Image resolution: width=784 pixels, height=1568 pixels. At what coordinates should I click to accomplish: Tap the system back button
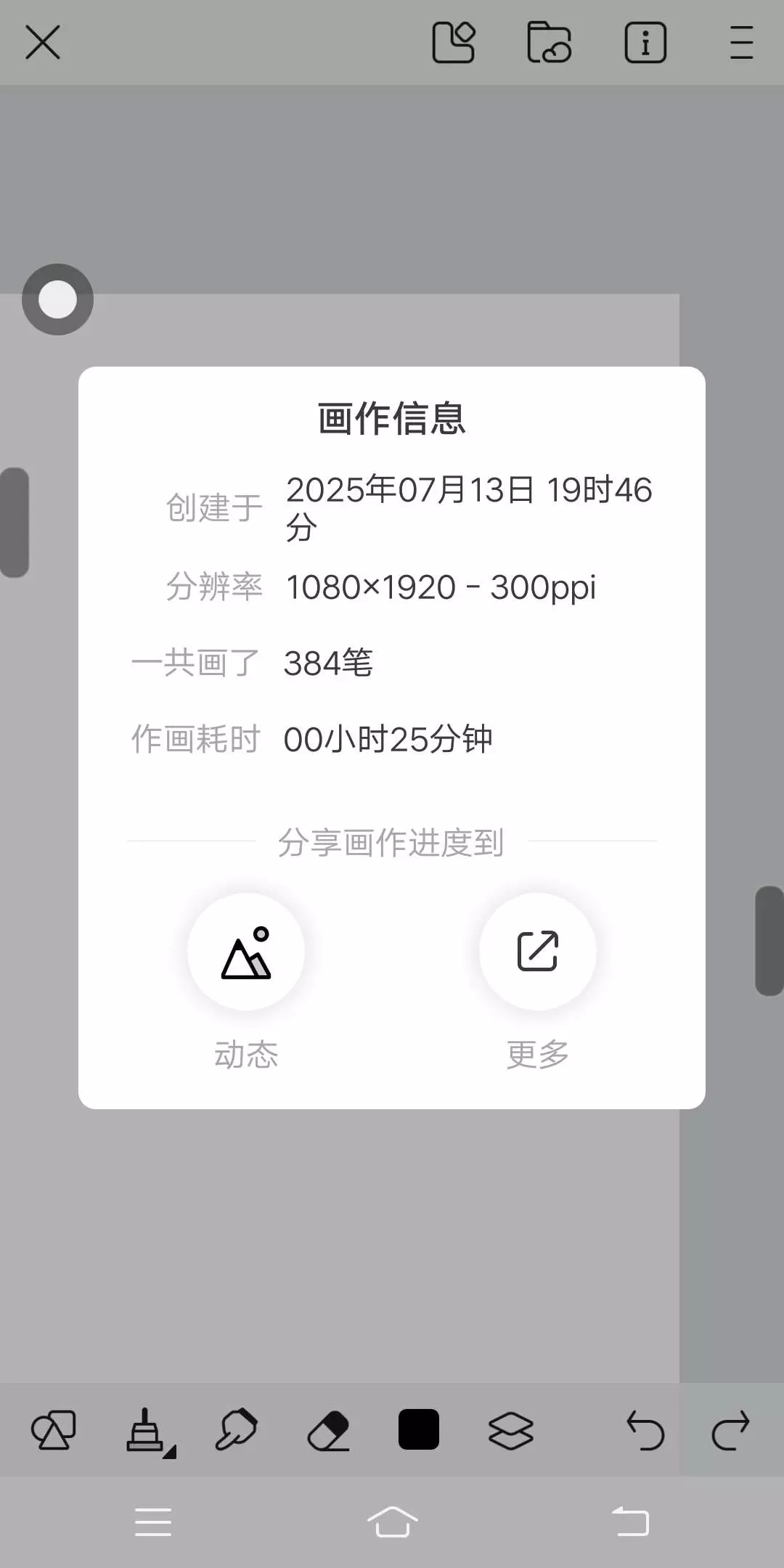[x=630, y=1522]
